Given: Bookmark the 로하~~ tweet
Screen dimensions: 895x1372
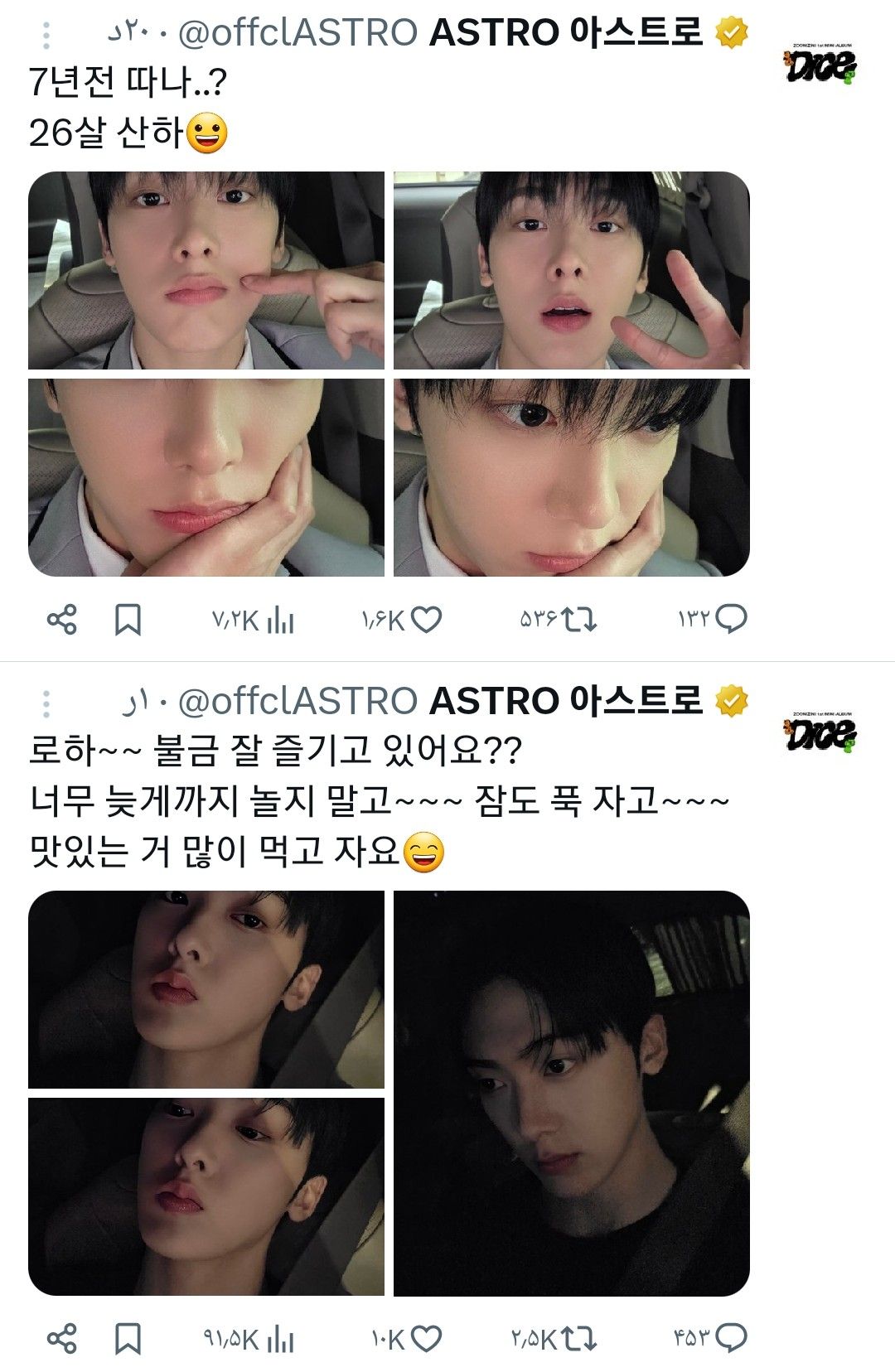Looking at the screenshot, I should [128, 1338].
